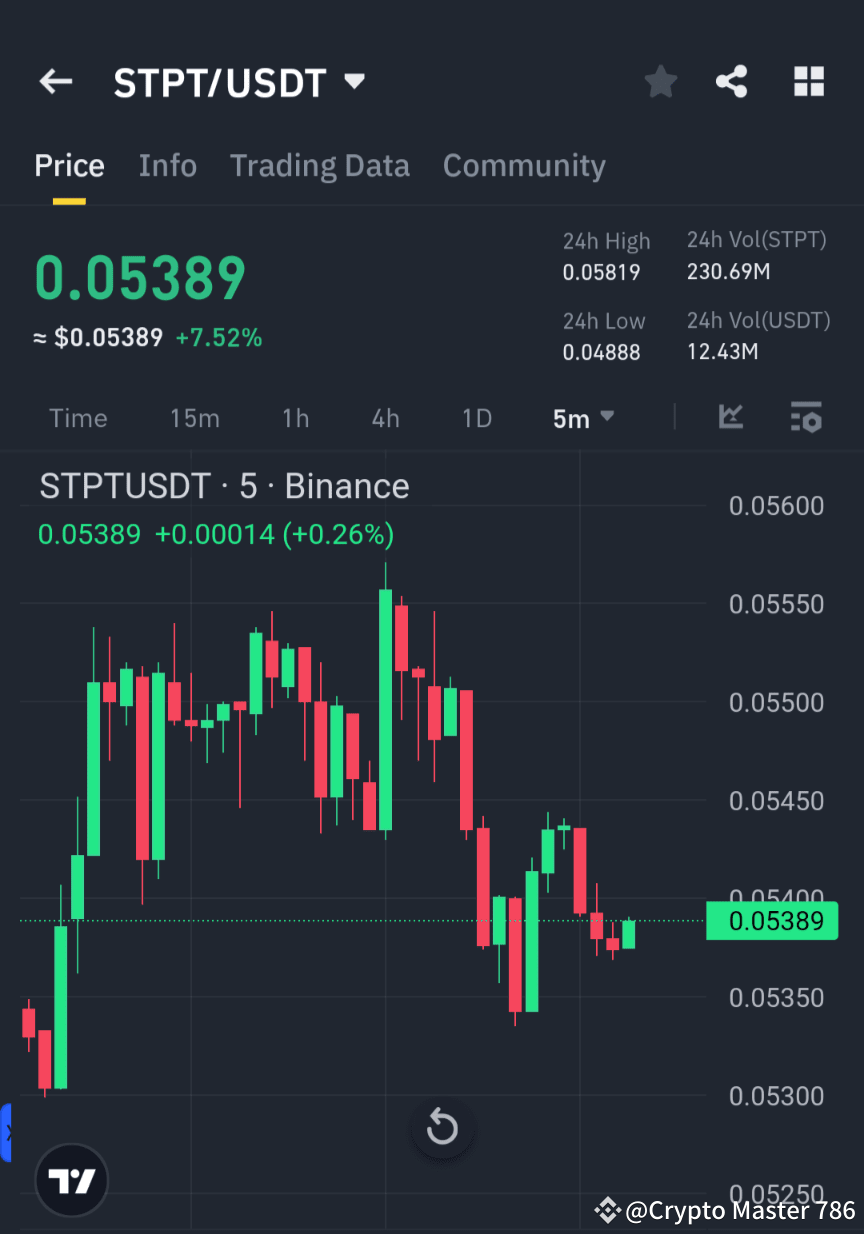The image size is (864, 1234).
Task: Tap the refresh icon below the chart
Action: point(442,1128)
